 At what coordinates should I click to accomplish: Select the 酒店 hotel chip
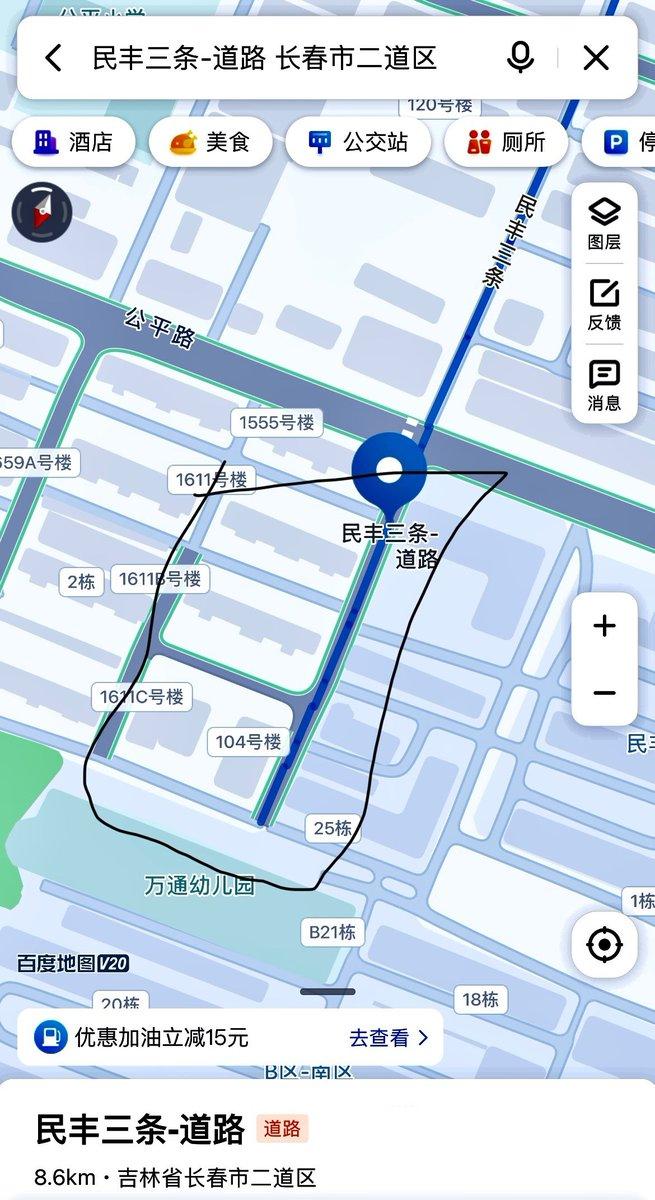coord(75,142)
